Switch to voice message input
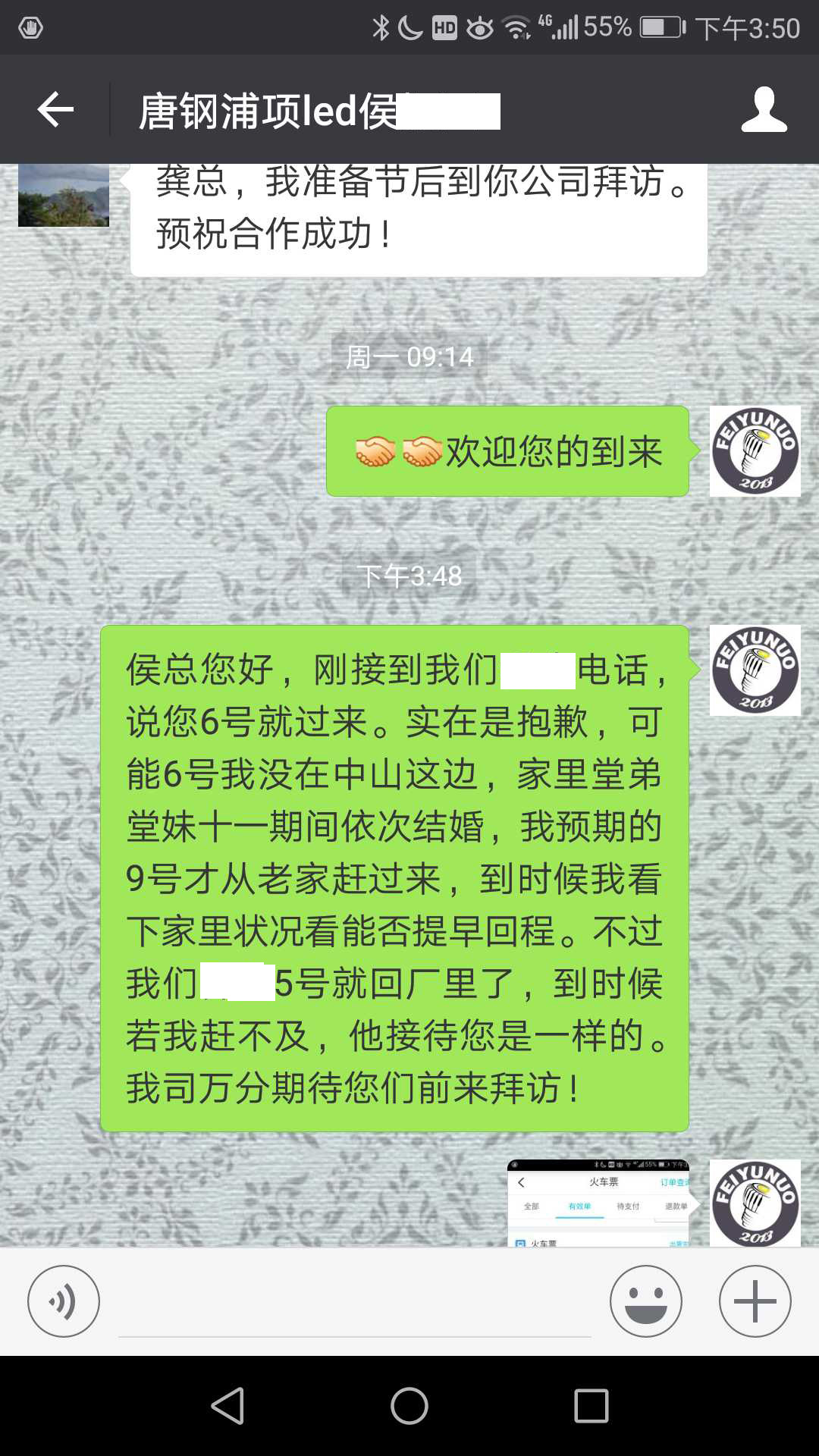The width and height of the screenshot is (819, 1456). click(x=64, y=1301)
